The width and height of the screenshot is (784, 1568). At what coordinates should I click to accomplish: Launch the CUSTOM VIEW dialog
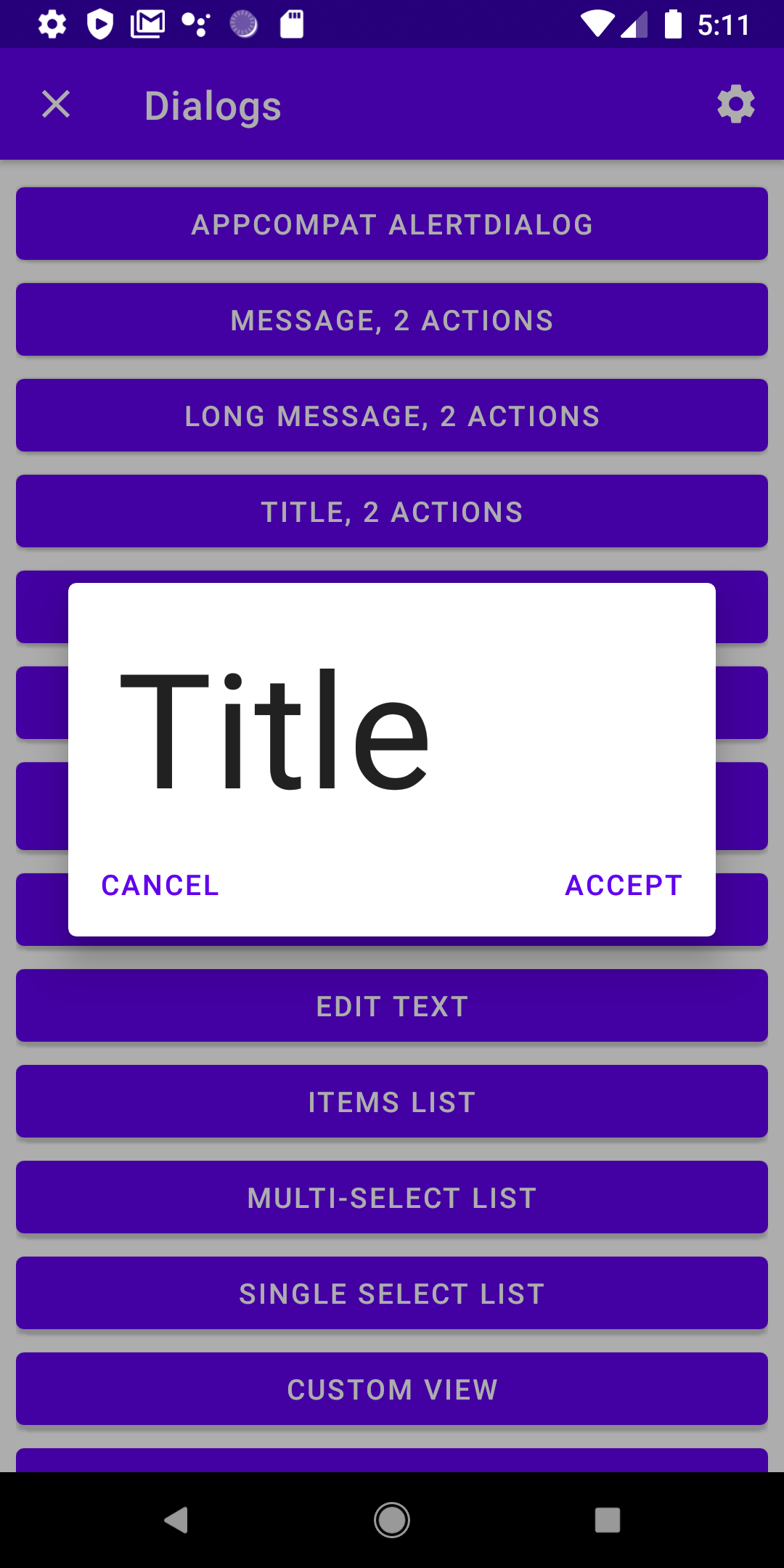click(x=391, y=1389)
